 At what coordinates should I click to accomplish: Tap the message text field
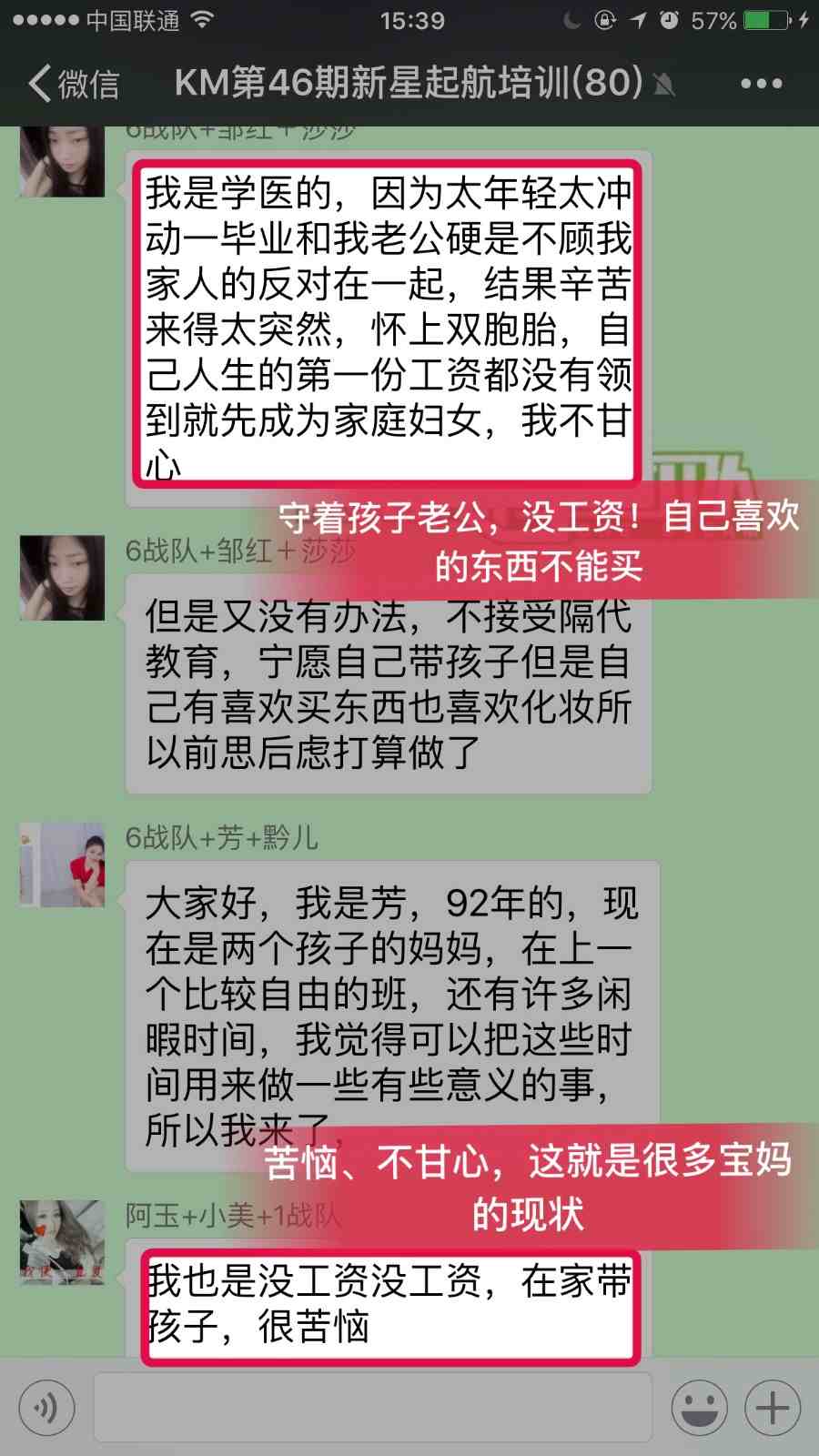373,1408
